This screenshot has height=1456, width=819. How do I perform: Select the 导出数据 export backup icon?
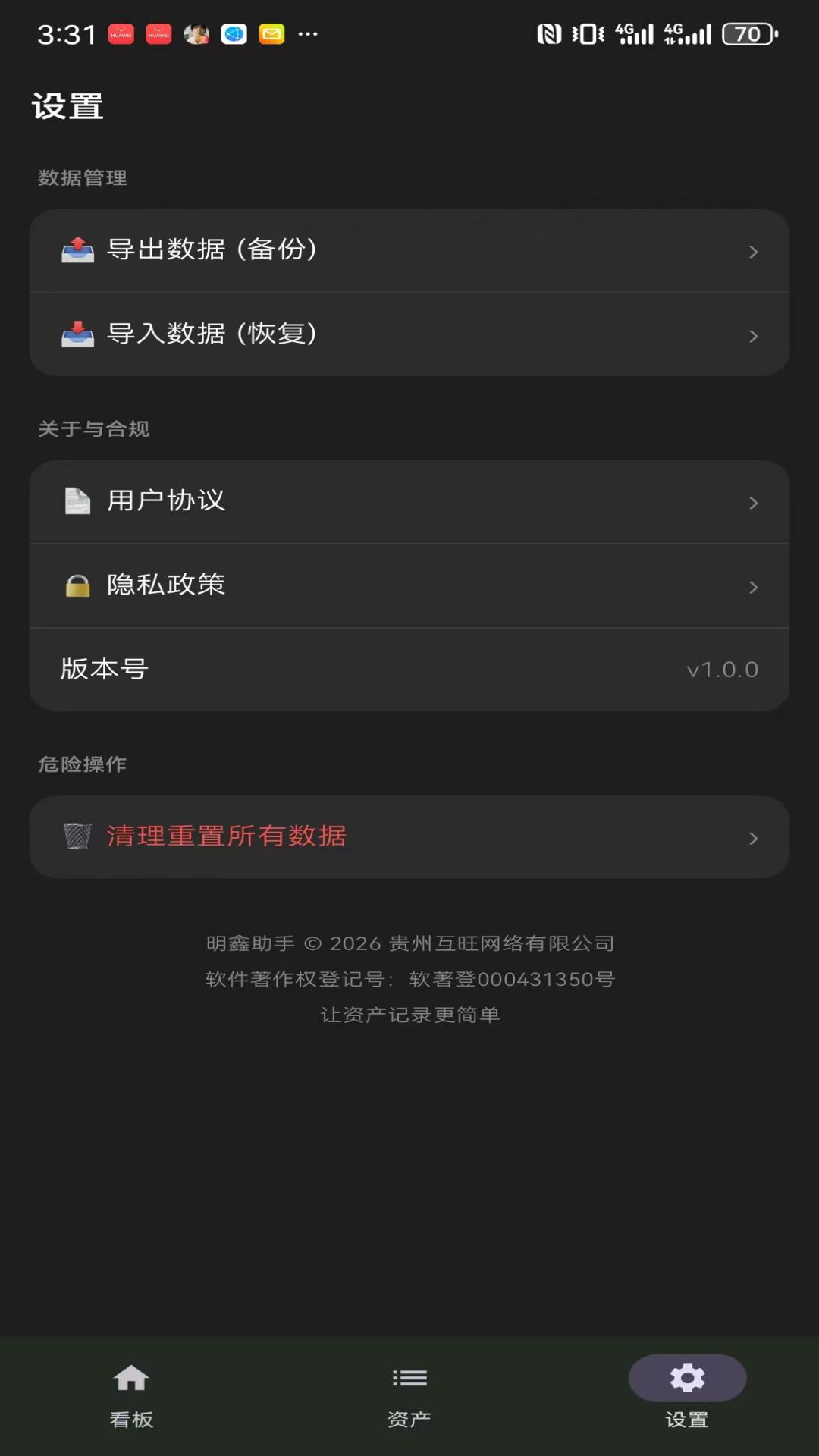pyautogui.click(x=78, y=248)
